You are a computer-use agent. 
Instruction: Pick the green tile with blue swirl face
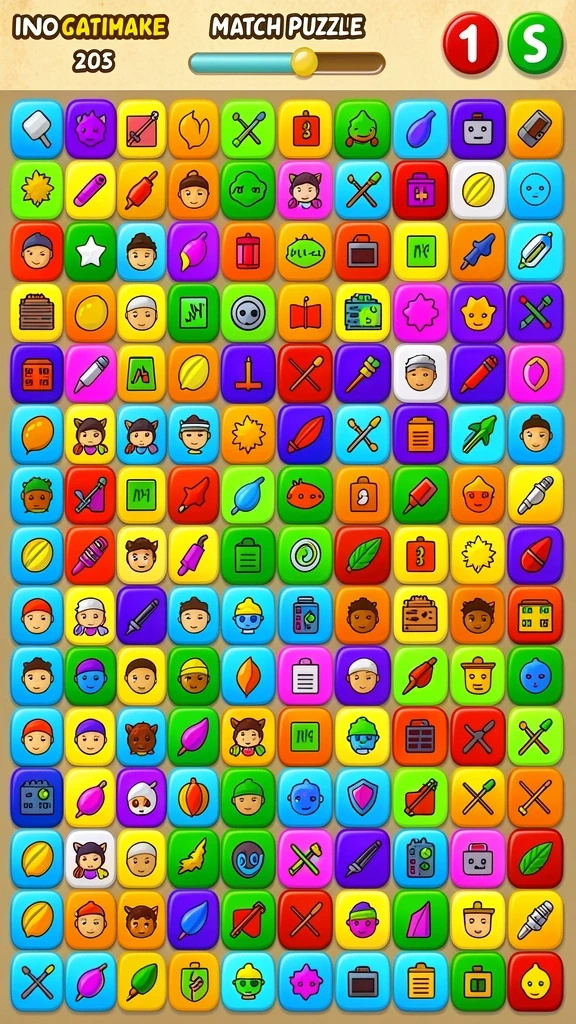(248, 858)
